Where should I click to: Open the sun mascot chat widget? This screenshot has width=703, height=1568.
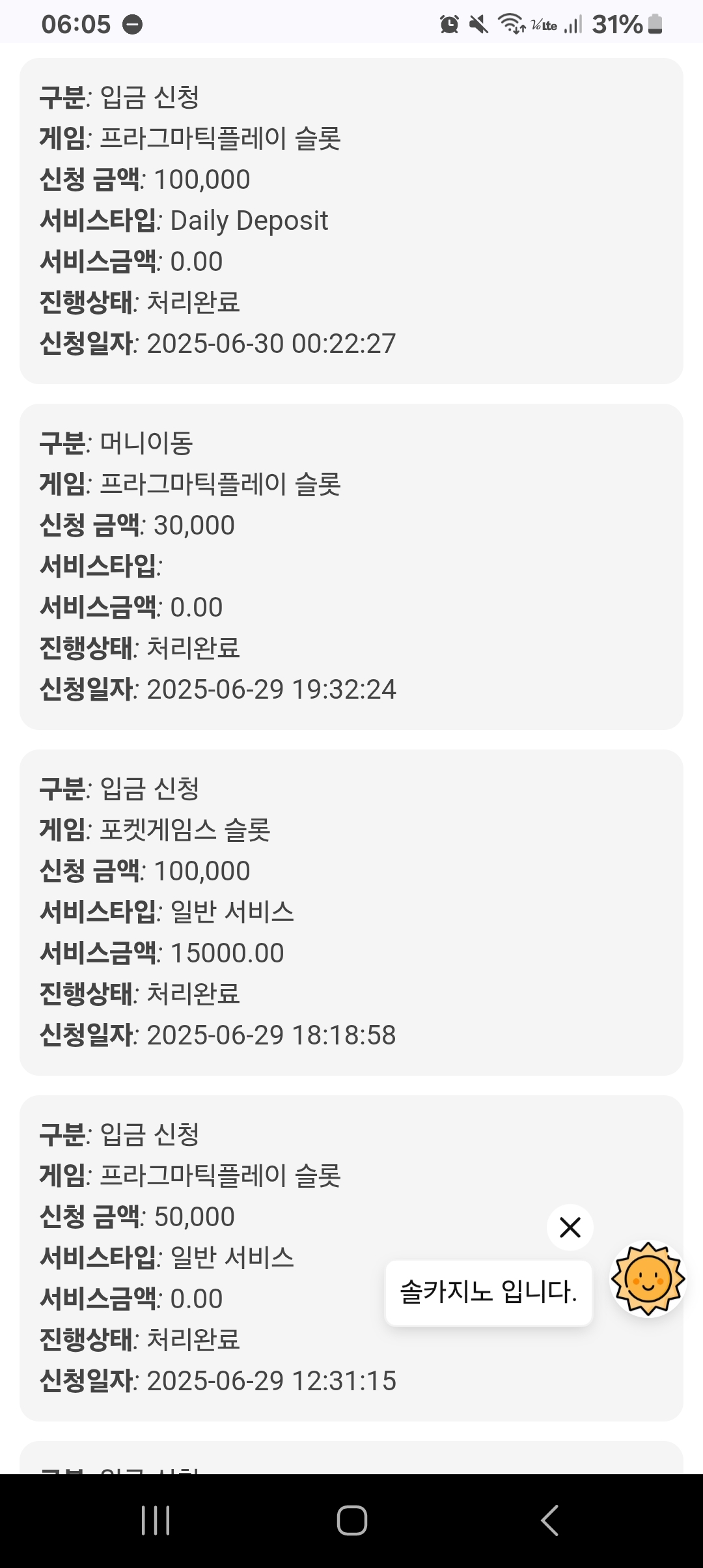pyautogui.click(x=648, y=1280)
